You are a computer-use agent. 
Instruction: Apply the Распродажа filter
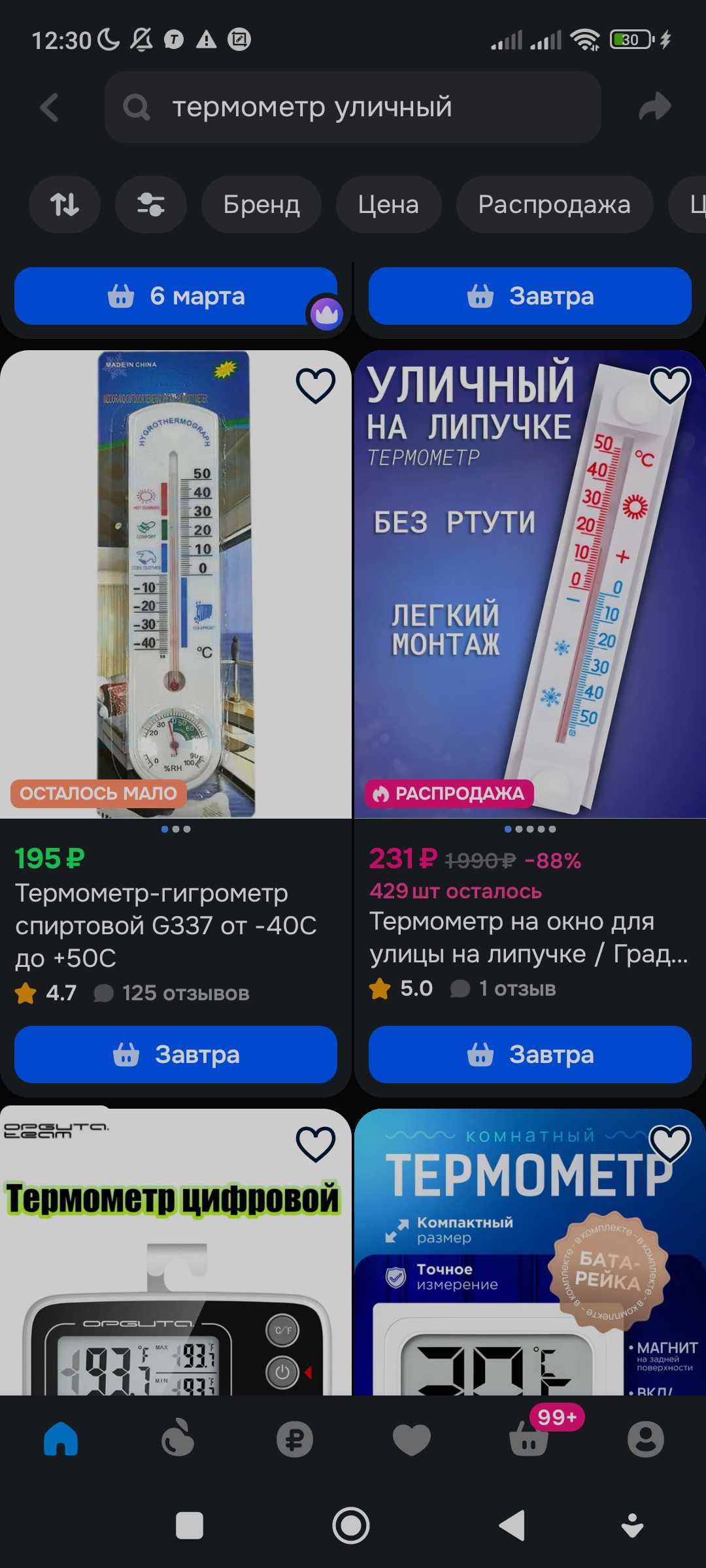pos(554,204)
